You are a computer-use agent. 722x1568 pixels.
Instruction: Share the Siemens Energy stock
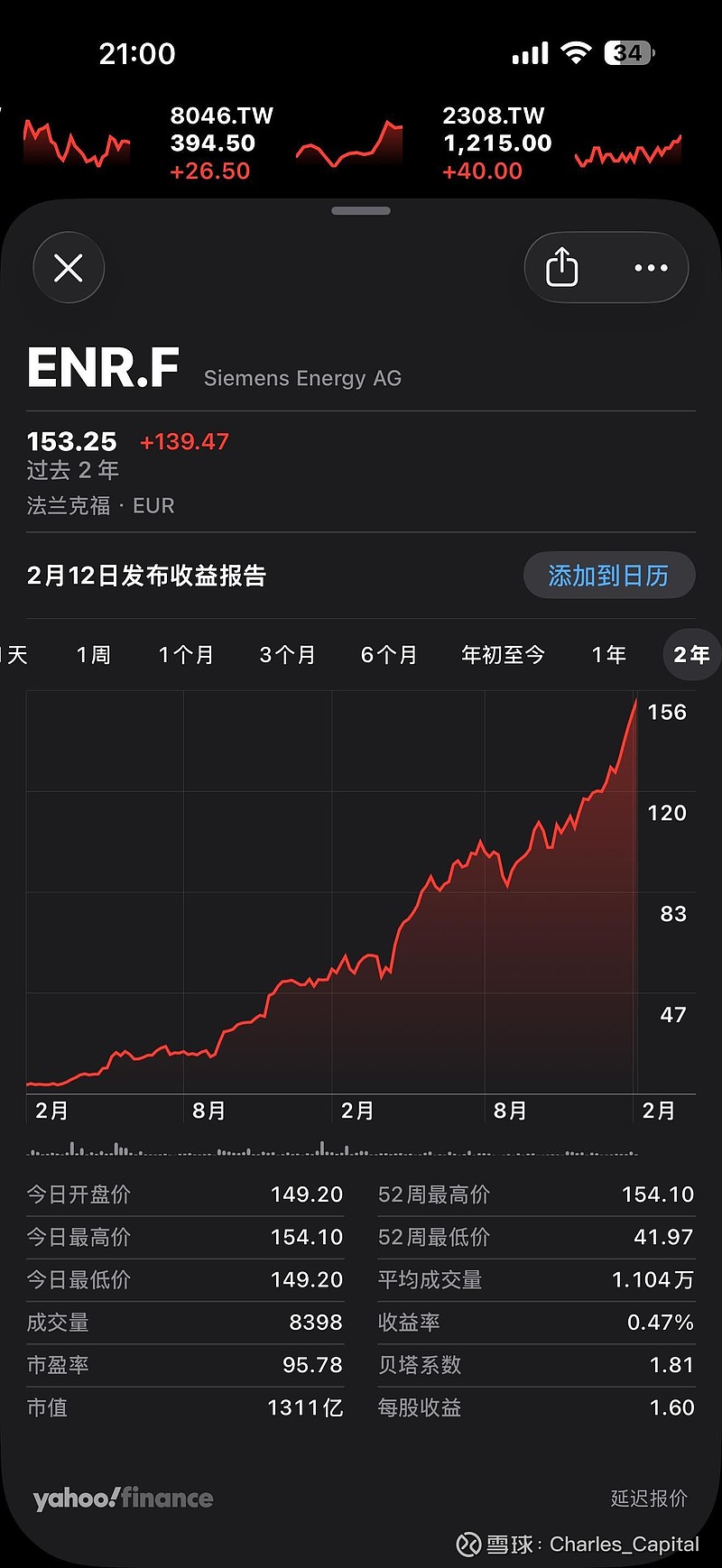click(x=562, y=268)
